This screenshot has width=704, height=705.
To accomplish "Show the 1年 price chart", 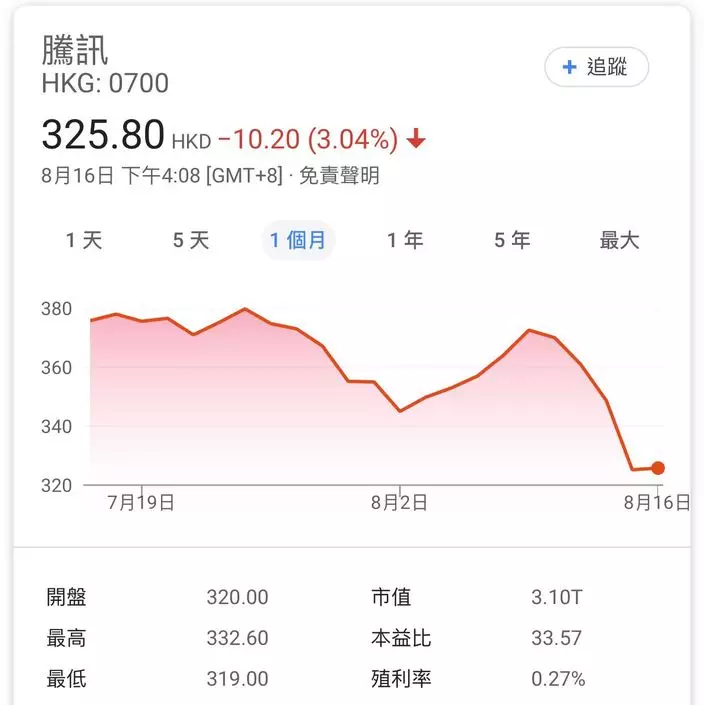I will 405,241.
